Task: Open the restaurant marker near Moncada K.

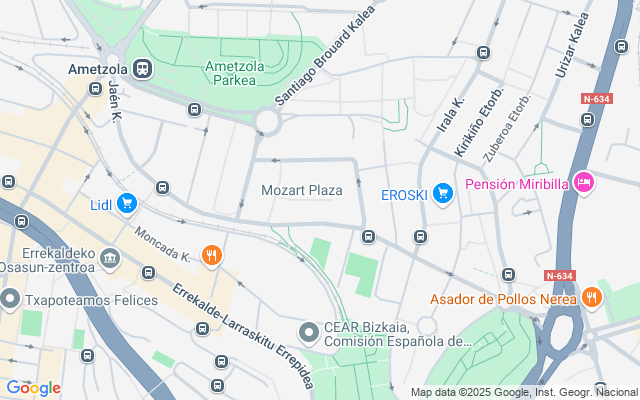Action: (x=211, y=256)
